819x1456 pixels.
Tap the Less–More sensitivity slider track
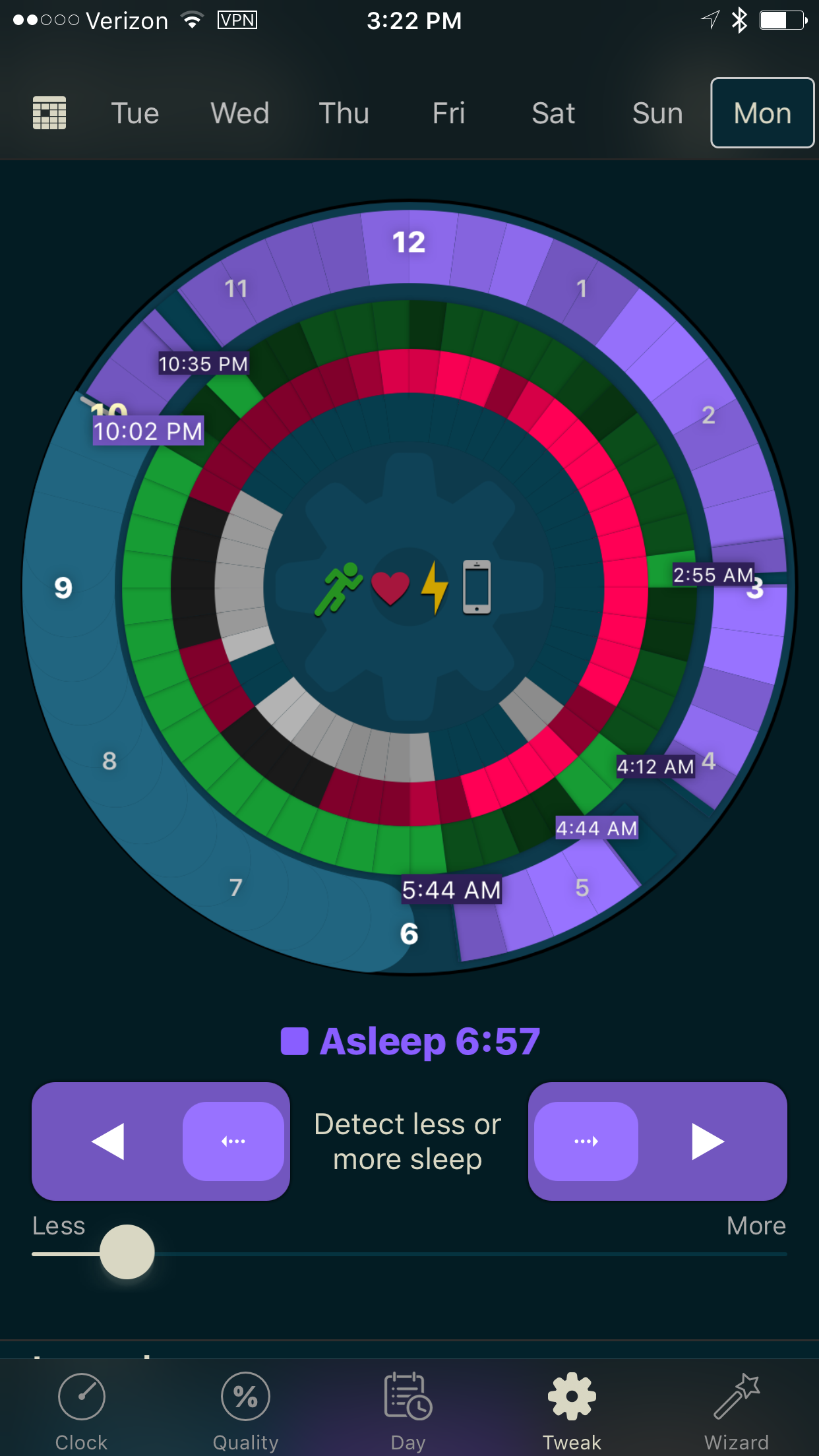click(409, 1254)
